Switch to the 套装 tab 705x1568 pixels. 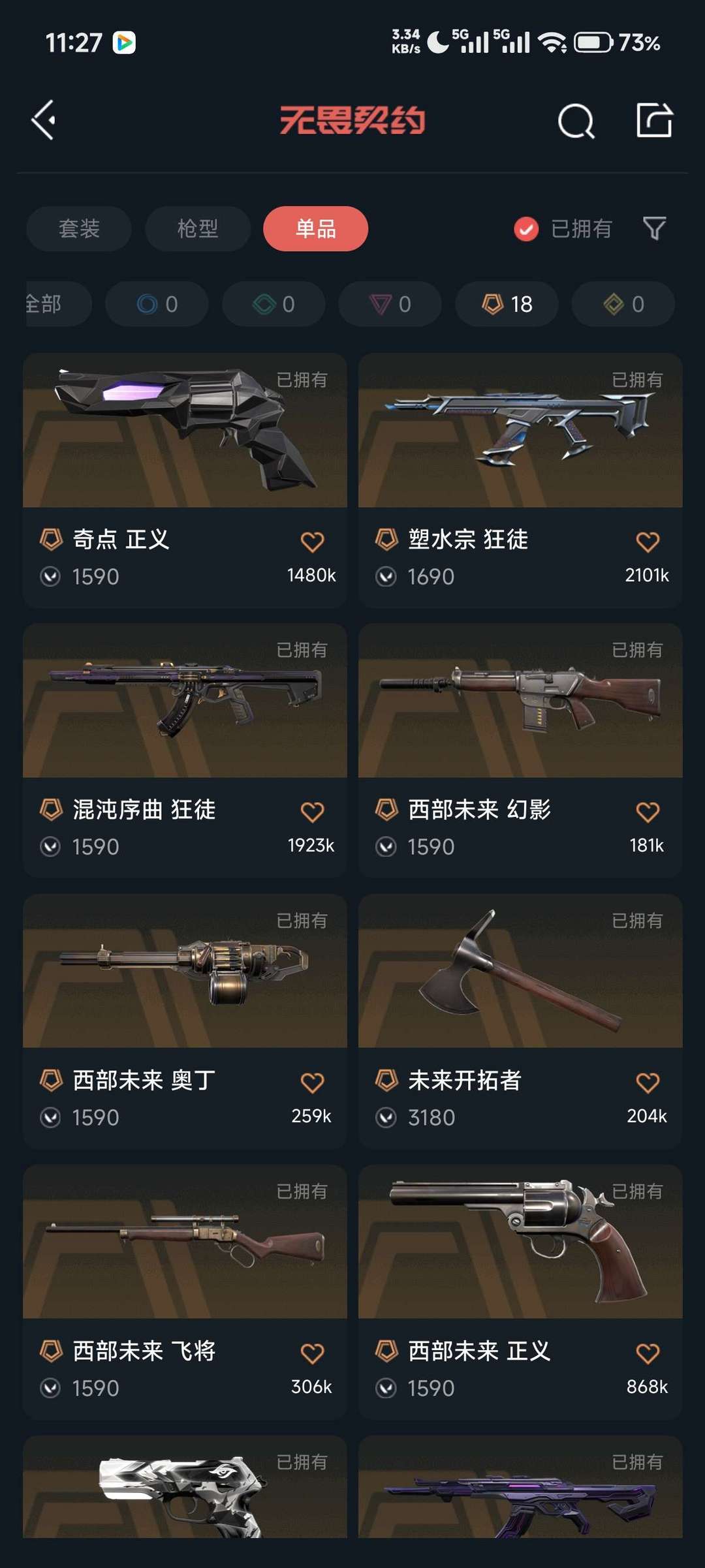pos(78,229)
